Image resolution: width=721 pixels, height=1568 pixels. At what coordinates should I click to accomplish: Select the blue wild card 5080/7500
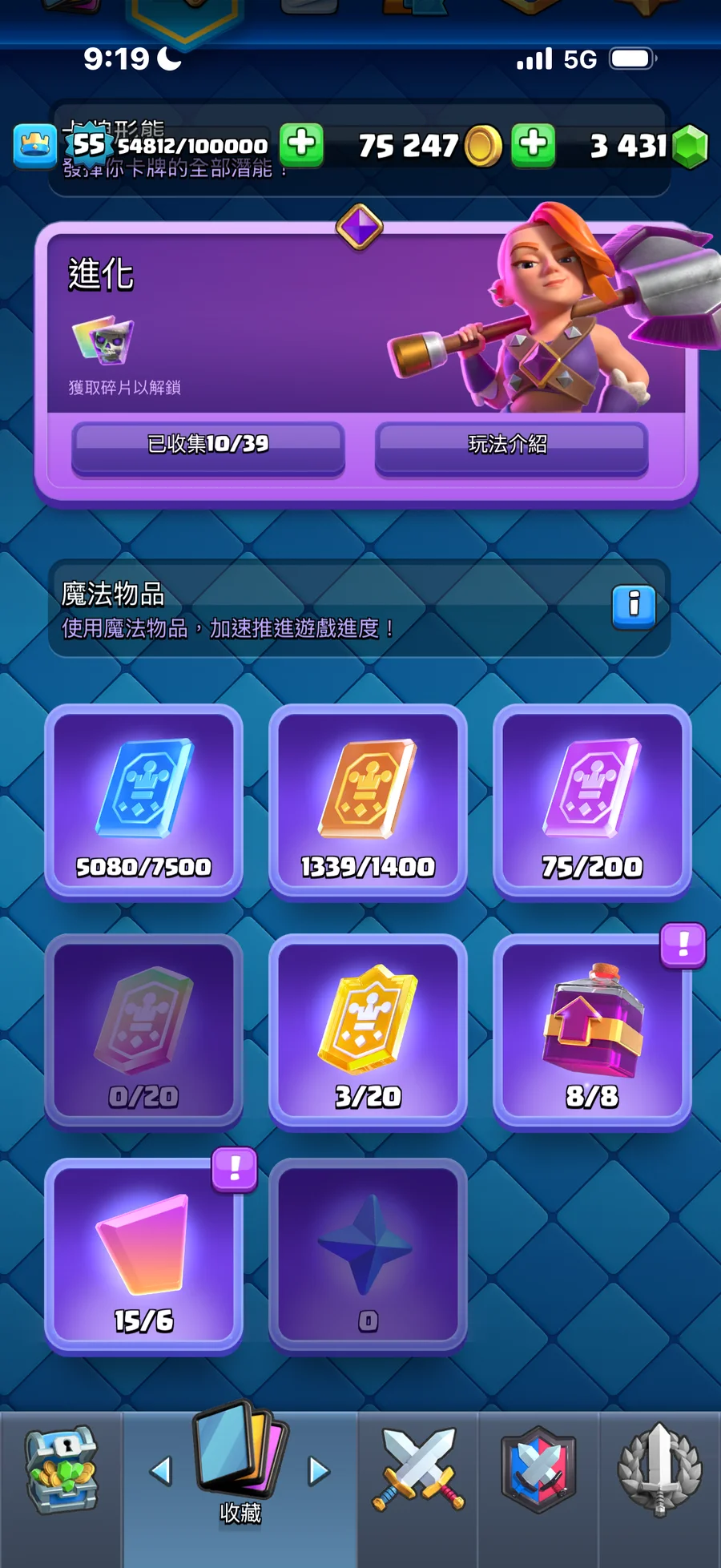(x=144, y=801)
